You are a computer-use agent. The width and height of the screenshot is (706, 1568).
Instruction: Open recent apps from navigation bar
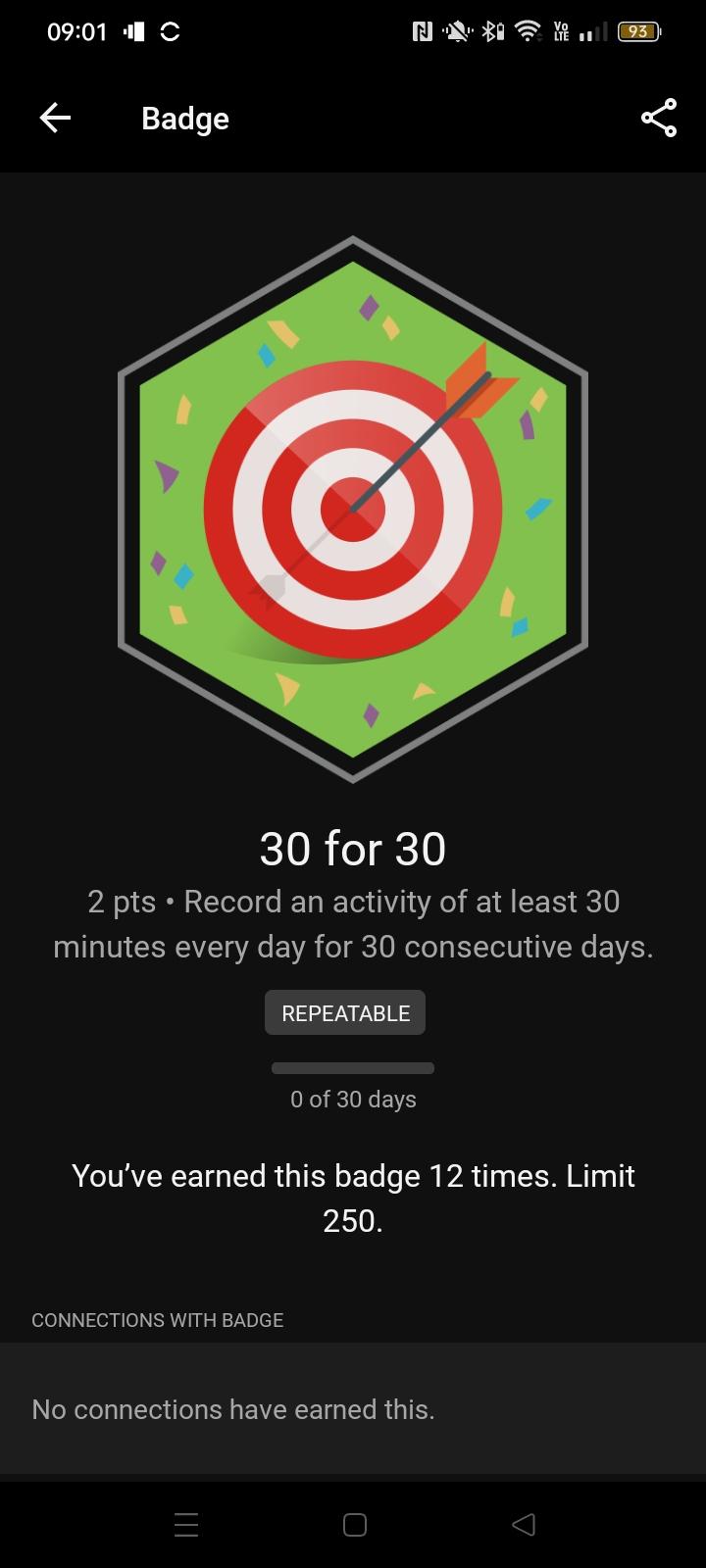(x=186, y=1525)
